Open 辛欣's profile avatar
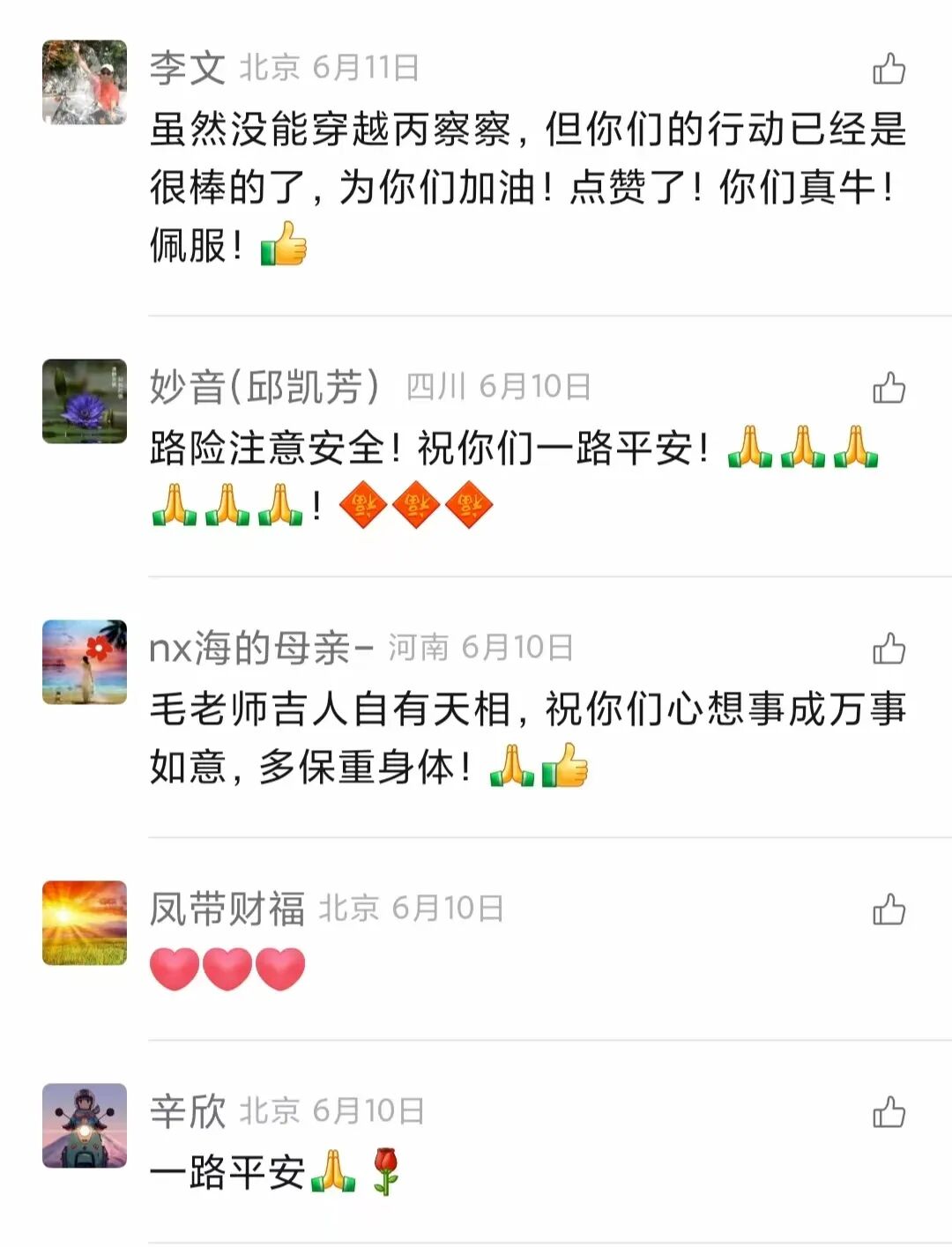 pyautogui.click(x=85, y=1125)
